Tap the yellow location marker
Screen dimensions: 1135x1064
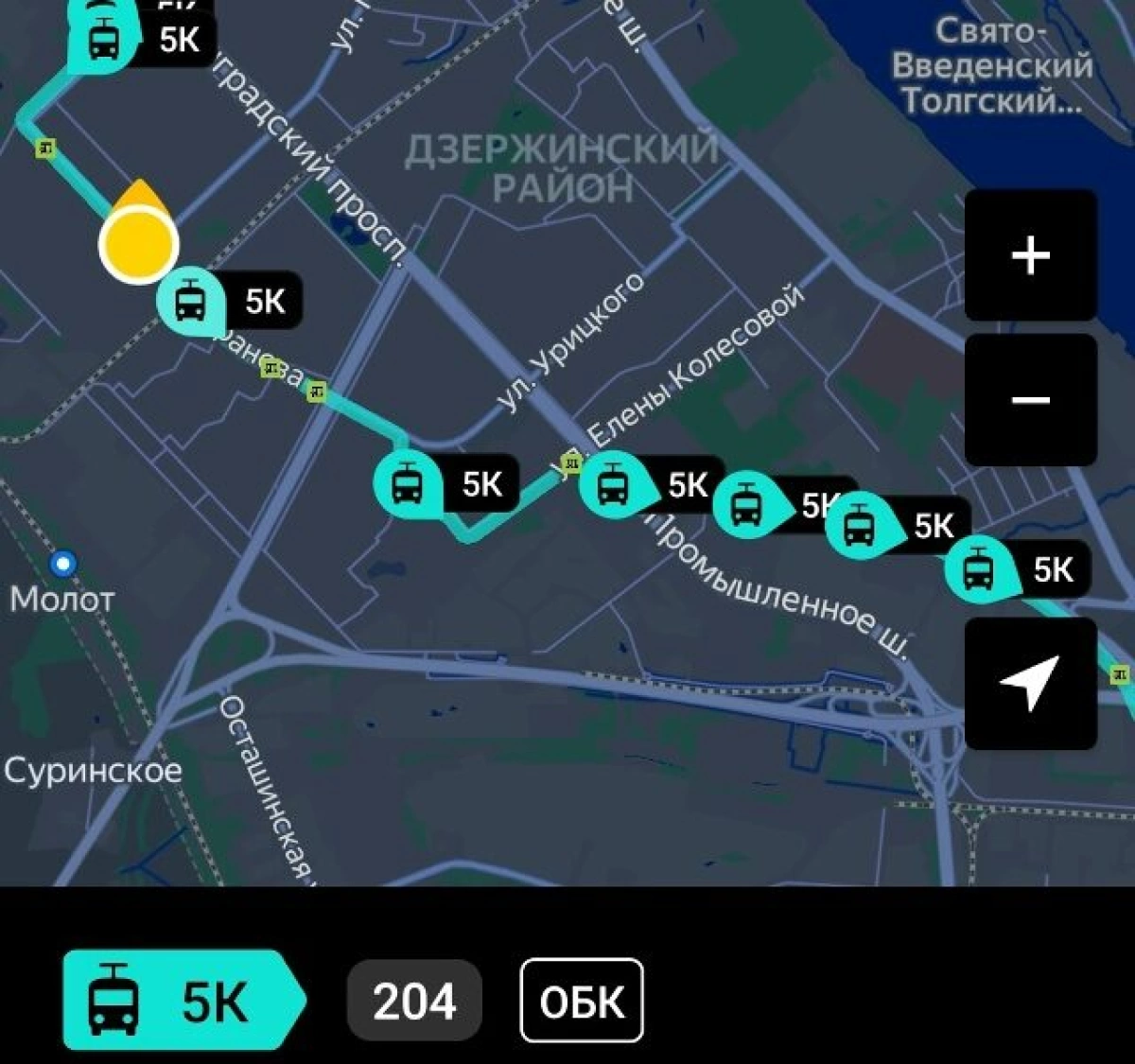pos(138,242)
